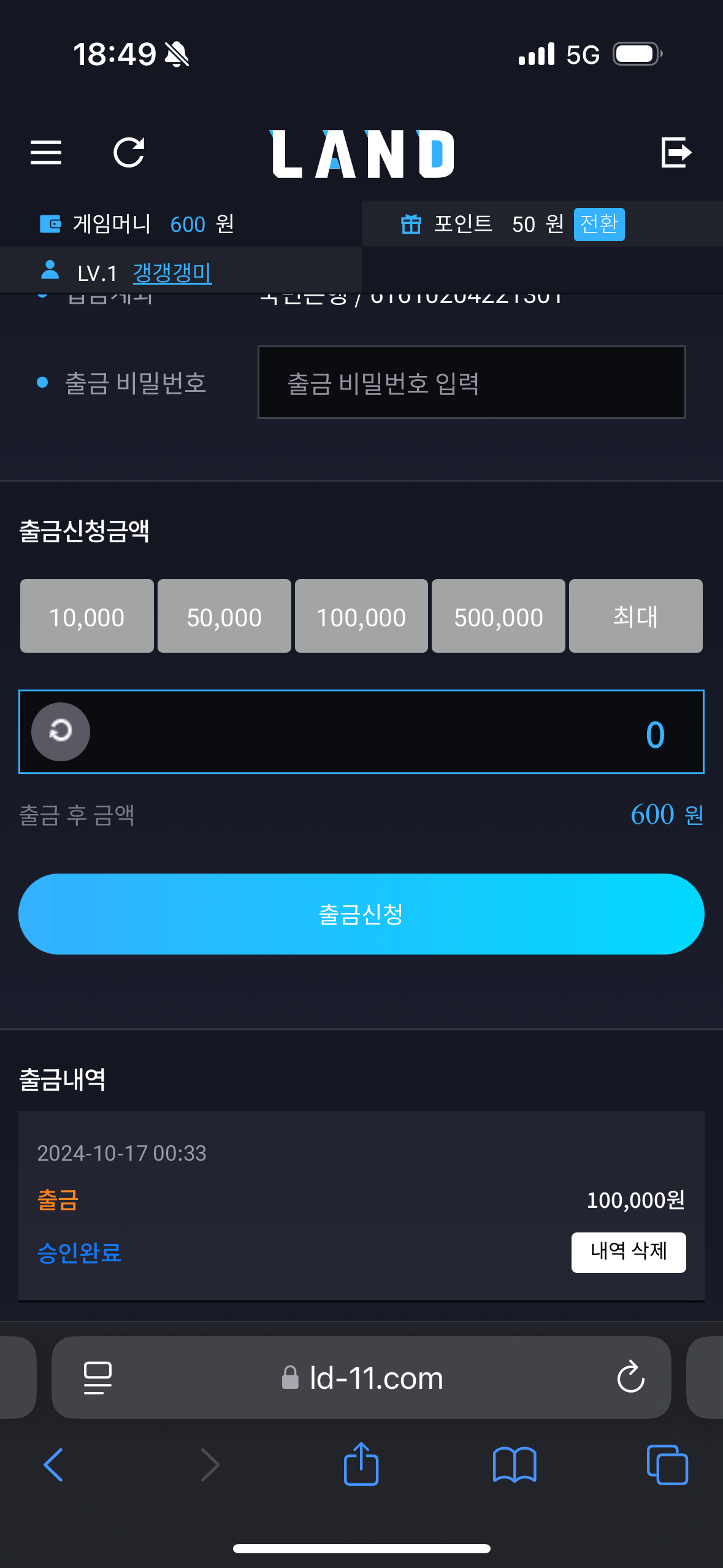This screenshot has height=1568, width=723.
Task: Focus the 출금 비밀번호 입력 field
Action: (472, 382)
